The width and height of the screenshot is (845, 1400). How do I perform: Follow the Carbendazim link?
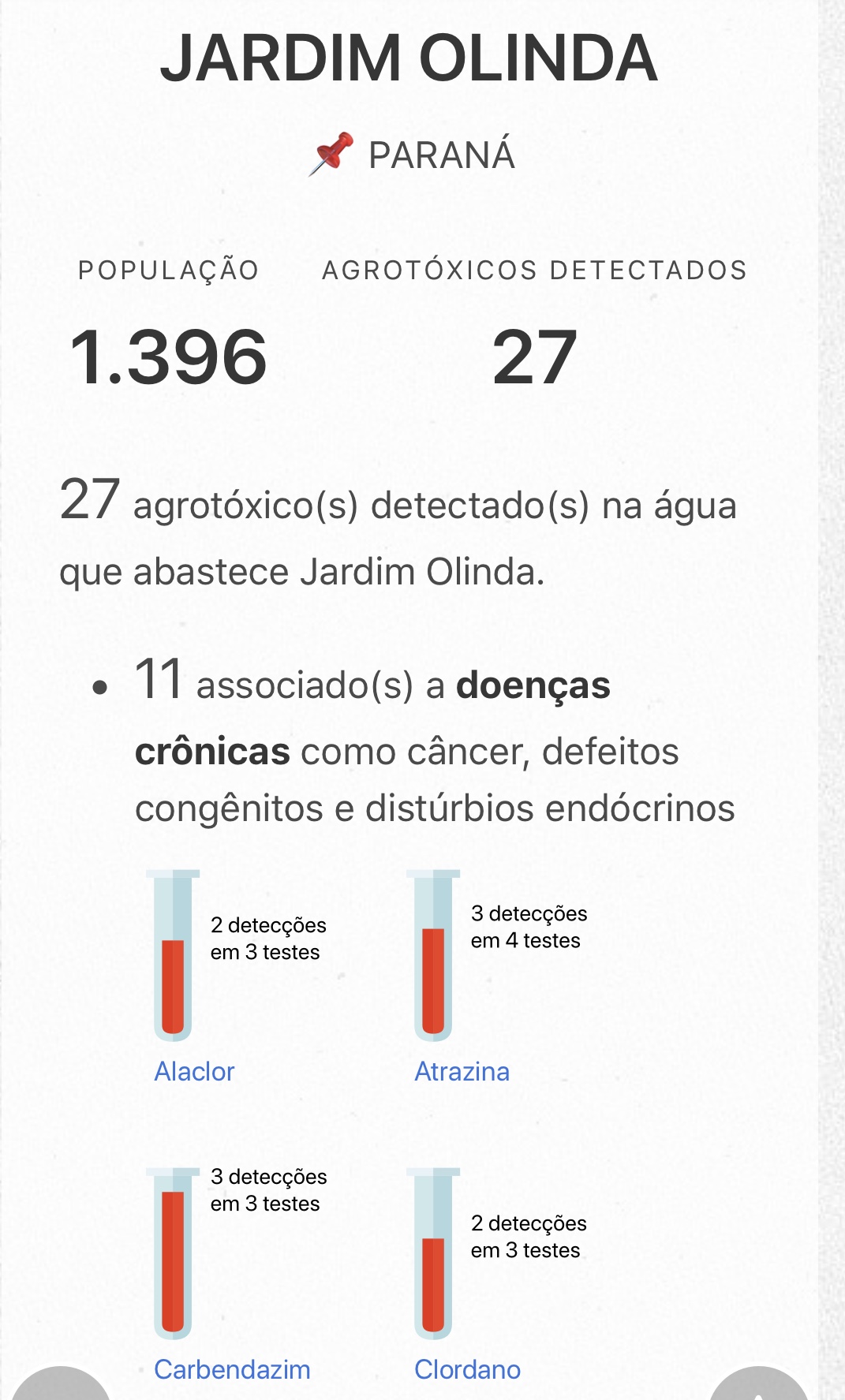232,1369
